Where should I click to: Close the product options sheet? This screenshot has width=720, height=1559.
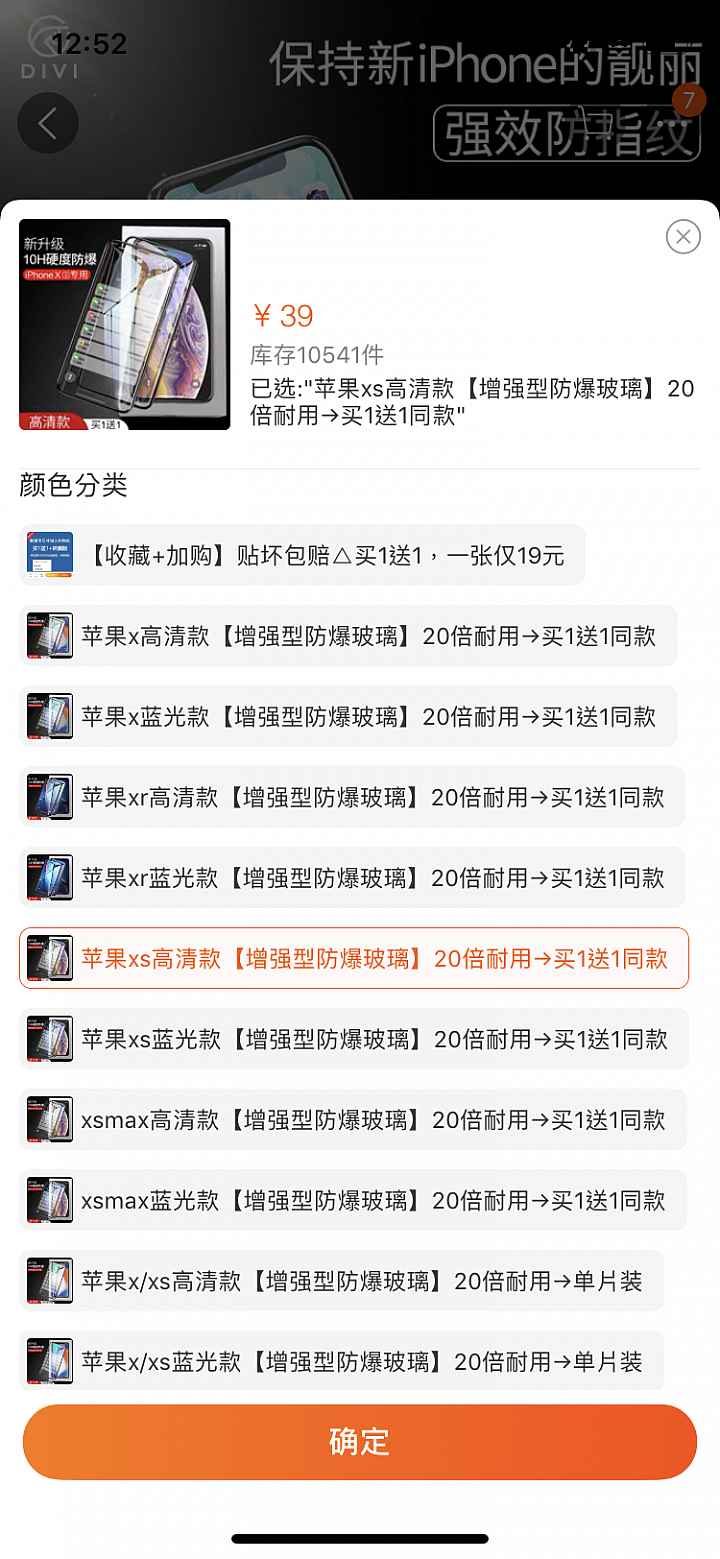coord(683,237)
